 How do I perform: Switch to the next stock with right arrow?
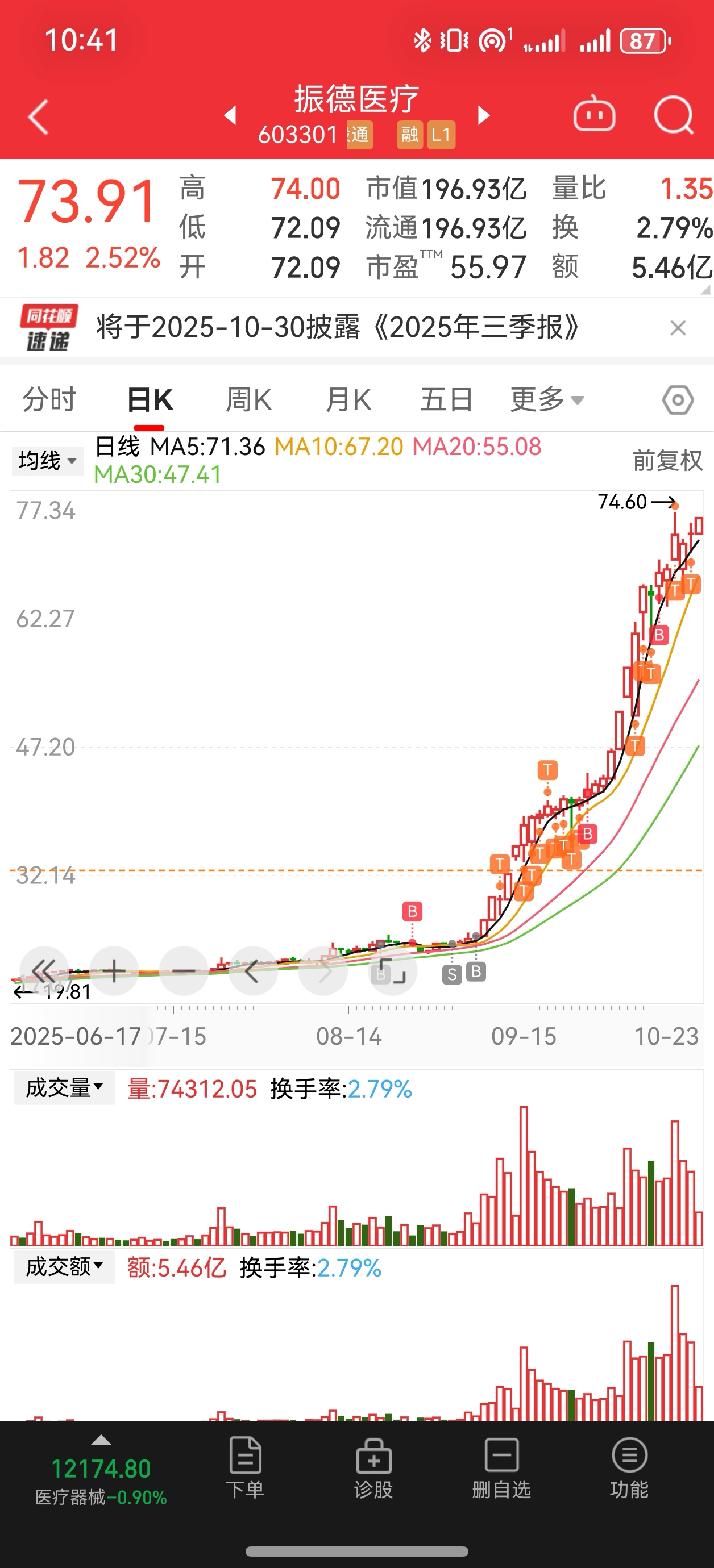click(484, 115)
